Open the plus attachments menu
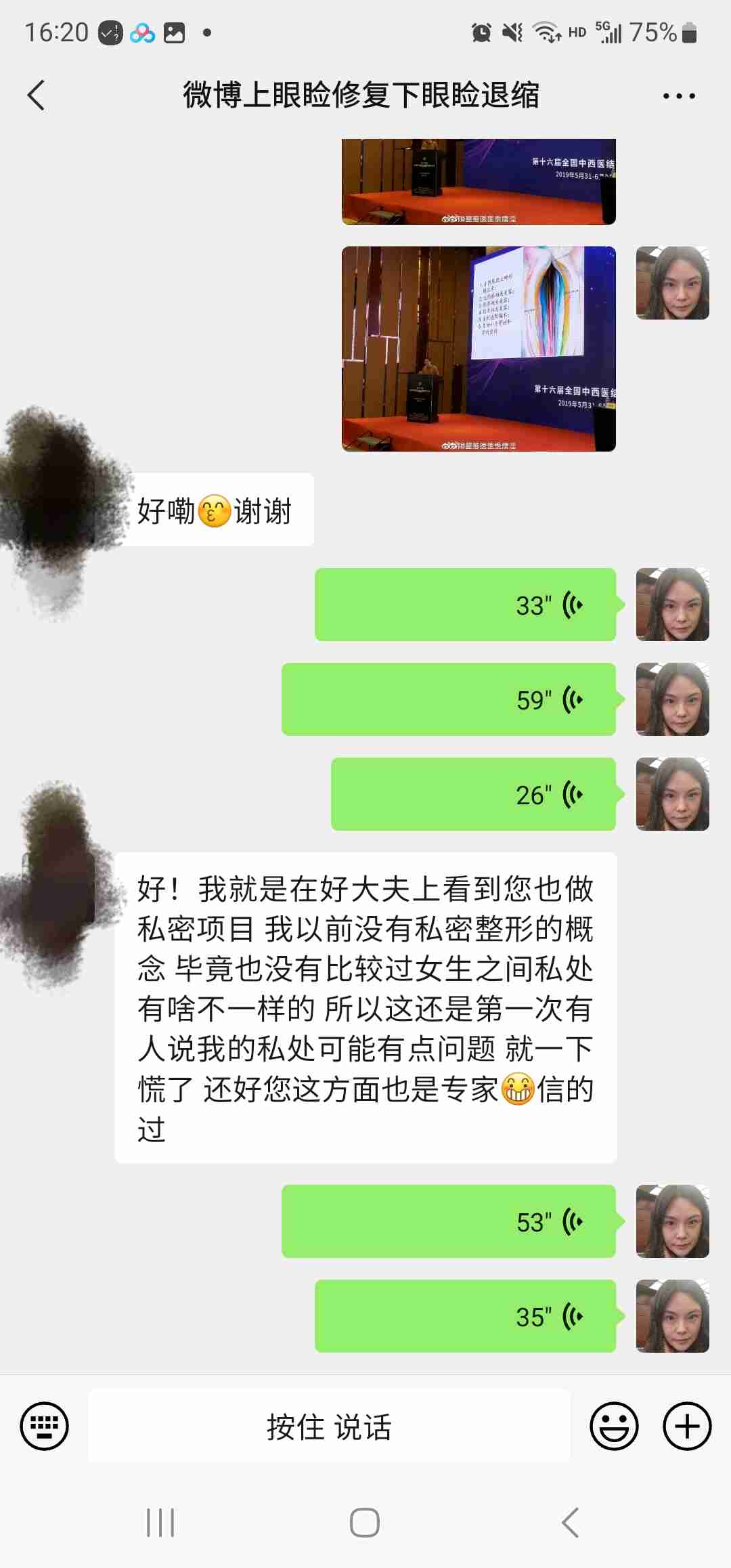The height and width of the screenshot is (1568, 731). pyautogui.click(x=686, y=1425)
